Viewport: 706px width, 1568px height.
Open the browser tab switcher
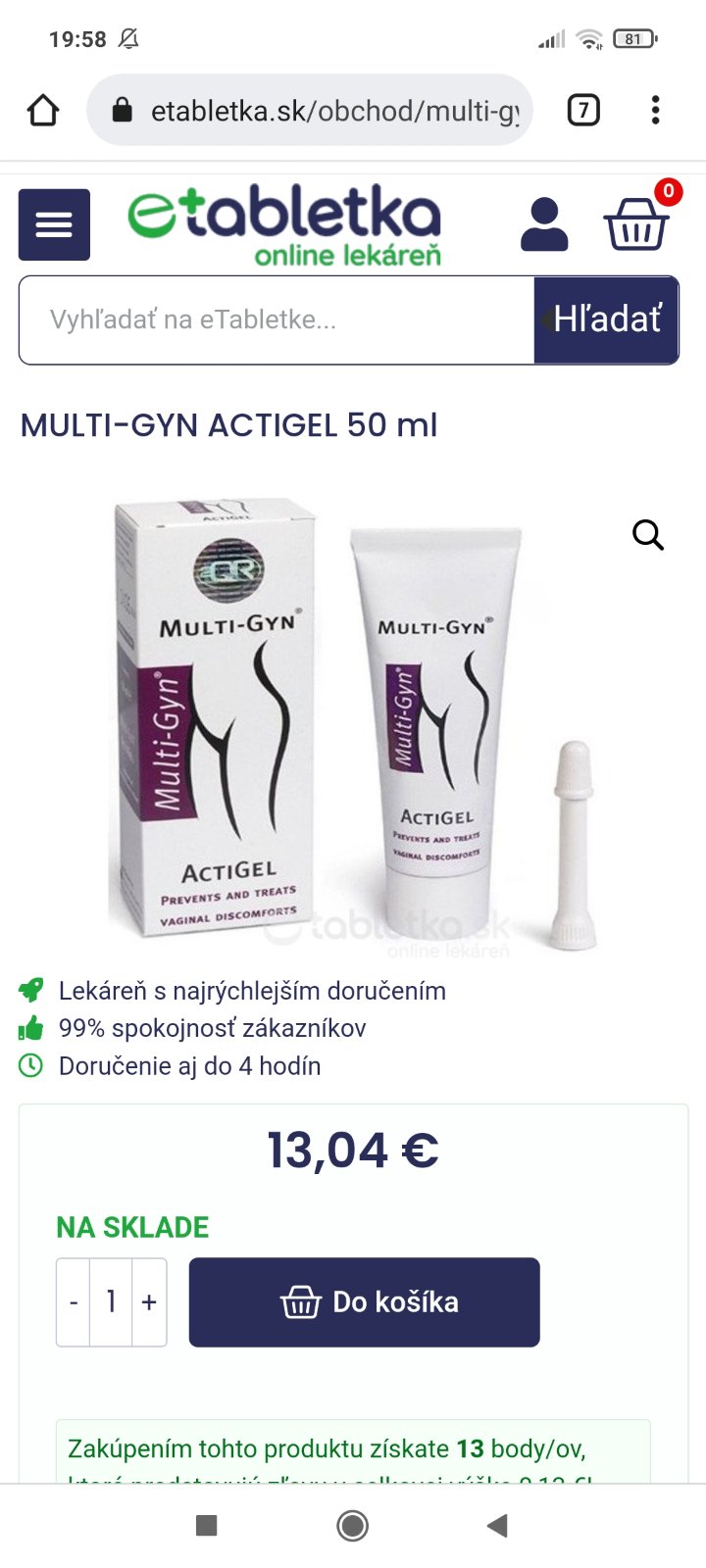click(x=583, y=110)
